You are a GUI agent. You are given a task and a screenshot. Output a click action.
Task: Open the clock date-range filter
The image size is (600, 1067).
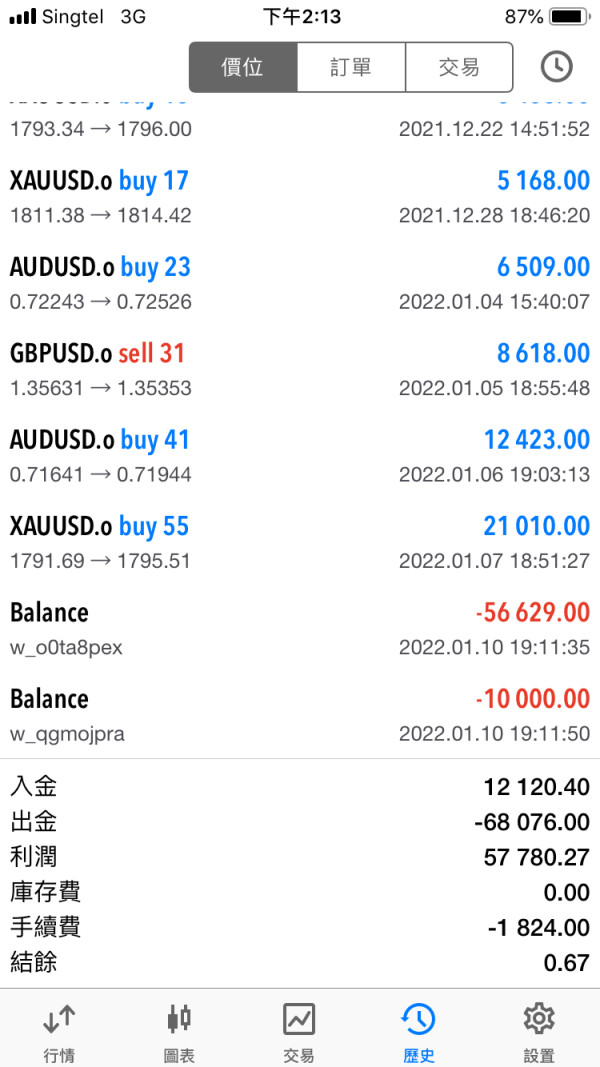(556, 67)
